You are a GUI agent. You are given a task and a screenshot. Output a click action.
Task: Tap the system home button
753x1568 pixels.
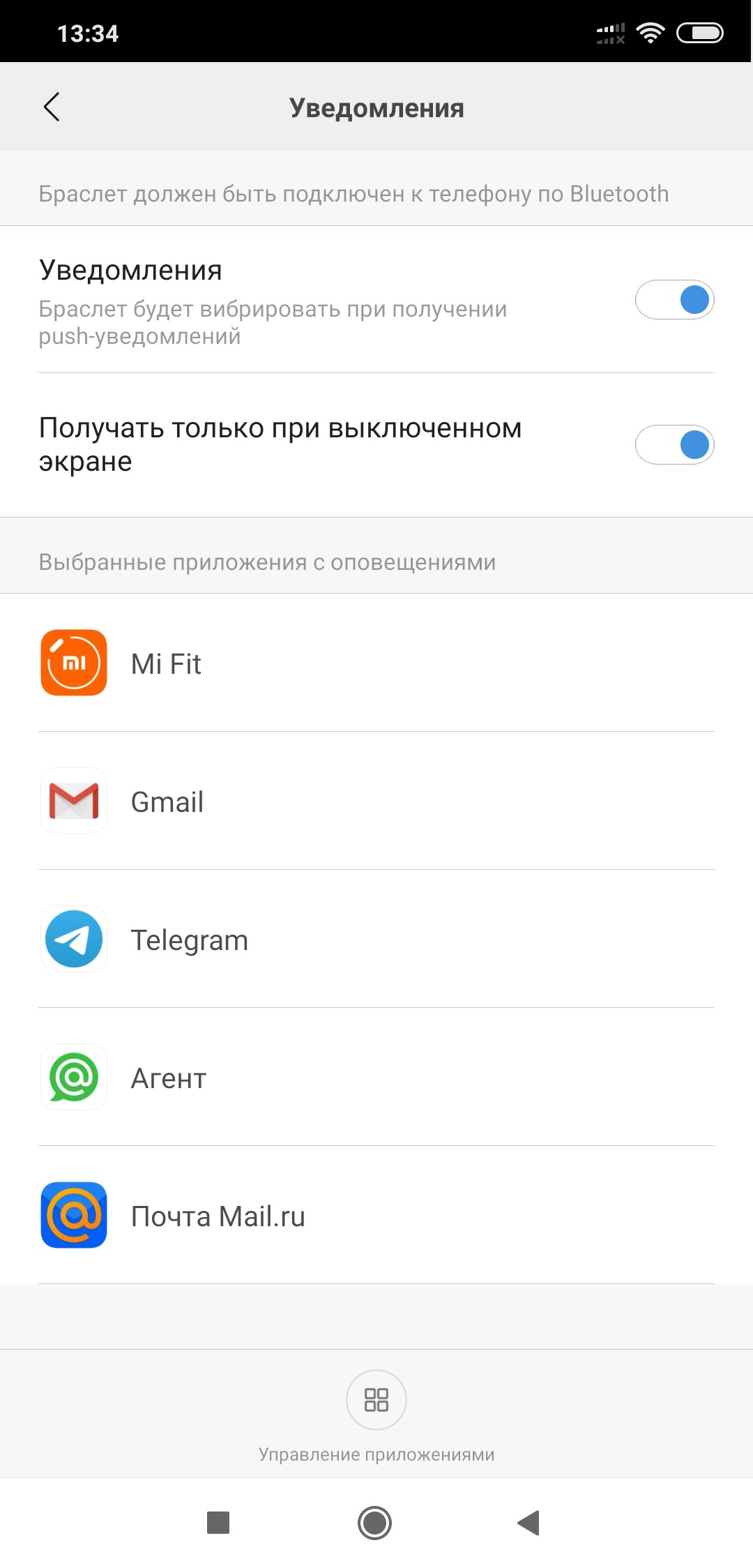coord(375,1523)
